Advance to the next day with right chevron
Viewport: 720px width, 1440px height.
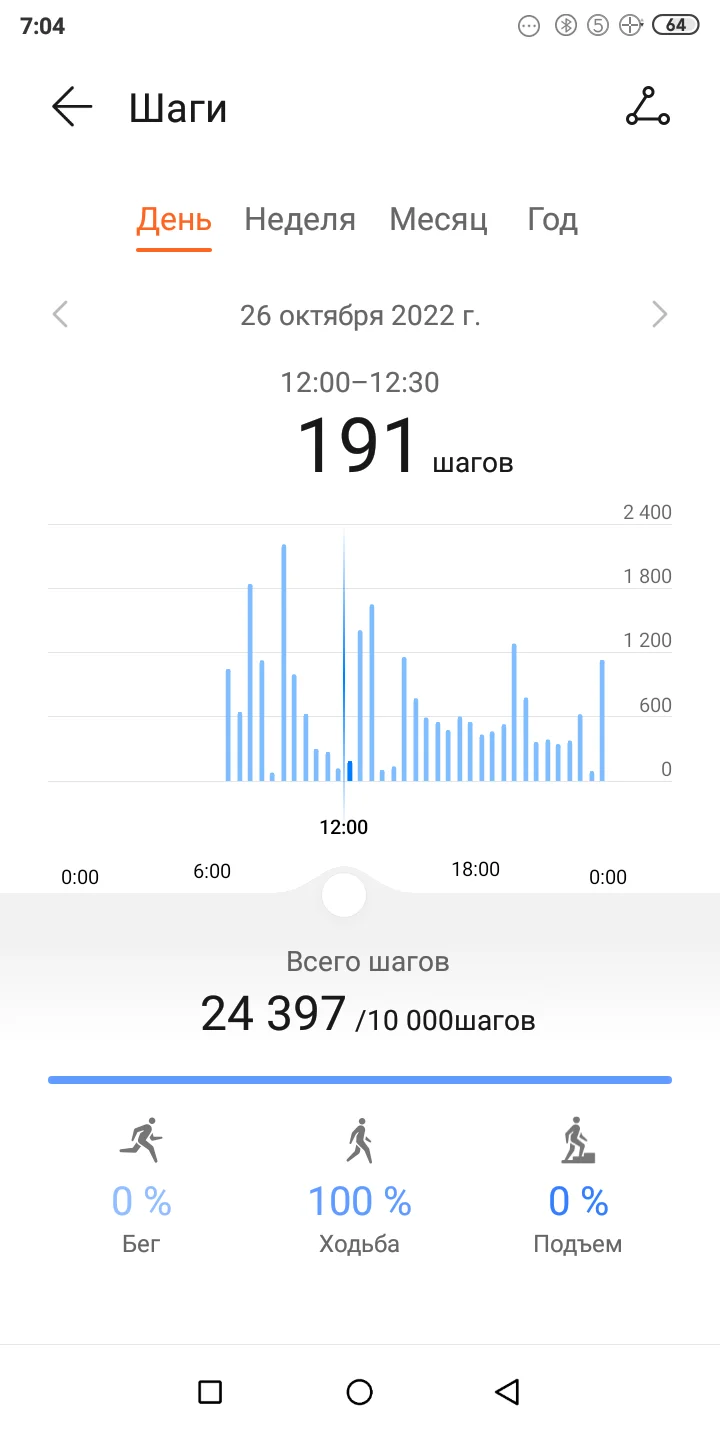pyautogui.click(x=660, y=314)
